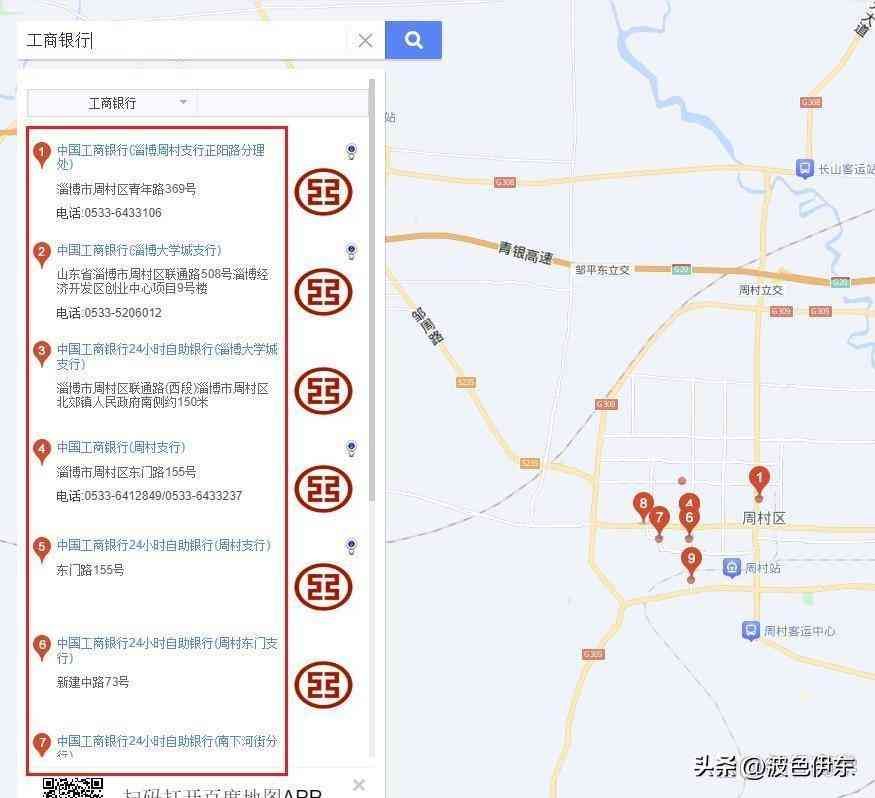Open result 4 中国工商银行(周村支行)
The width and height of the screenshot is (875, 798).
[x=120, y=447]
